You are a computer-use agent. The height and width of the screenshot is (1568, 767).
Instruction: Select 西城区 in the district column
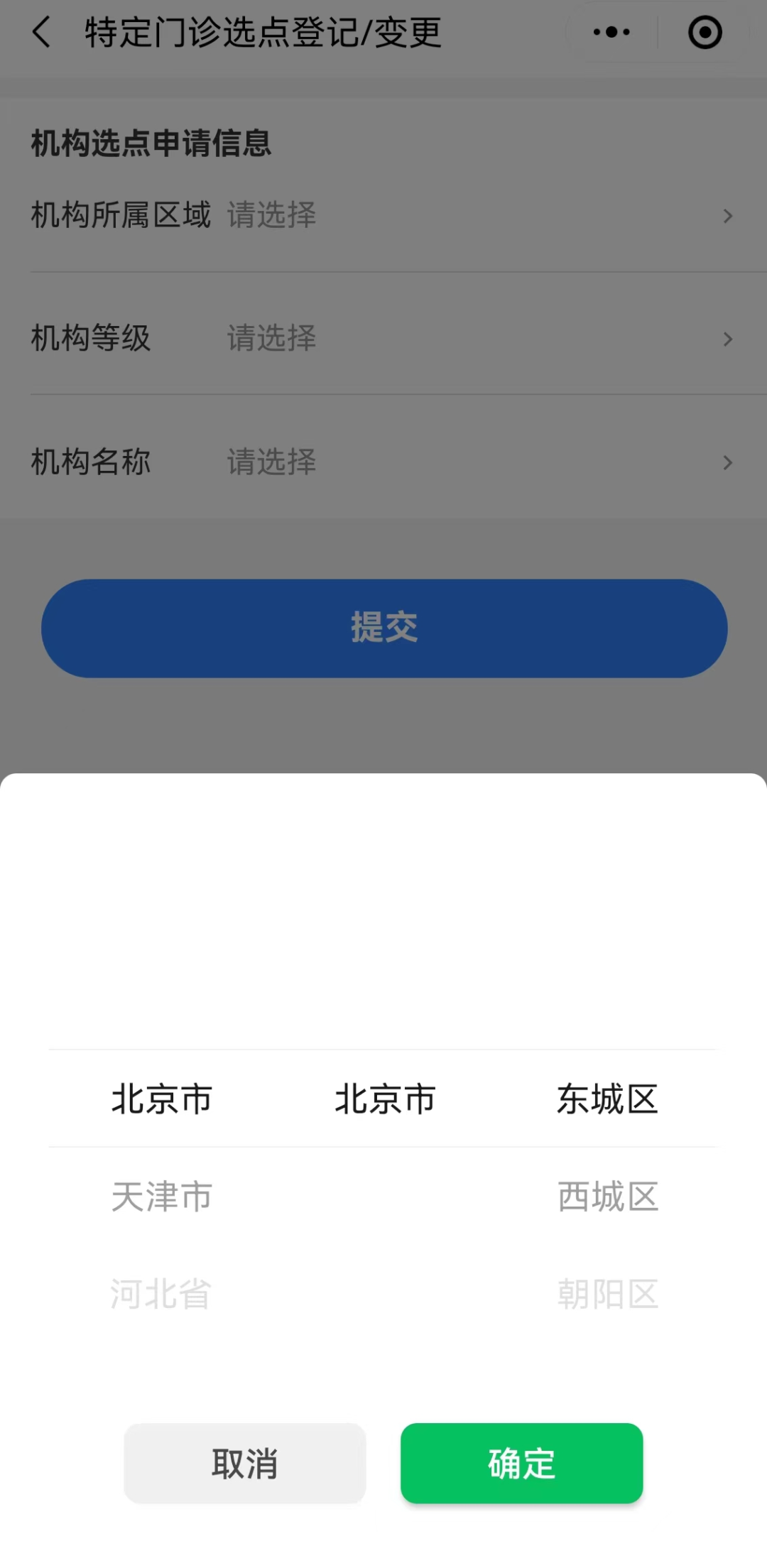tap(608, 1197)
